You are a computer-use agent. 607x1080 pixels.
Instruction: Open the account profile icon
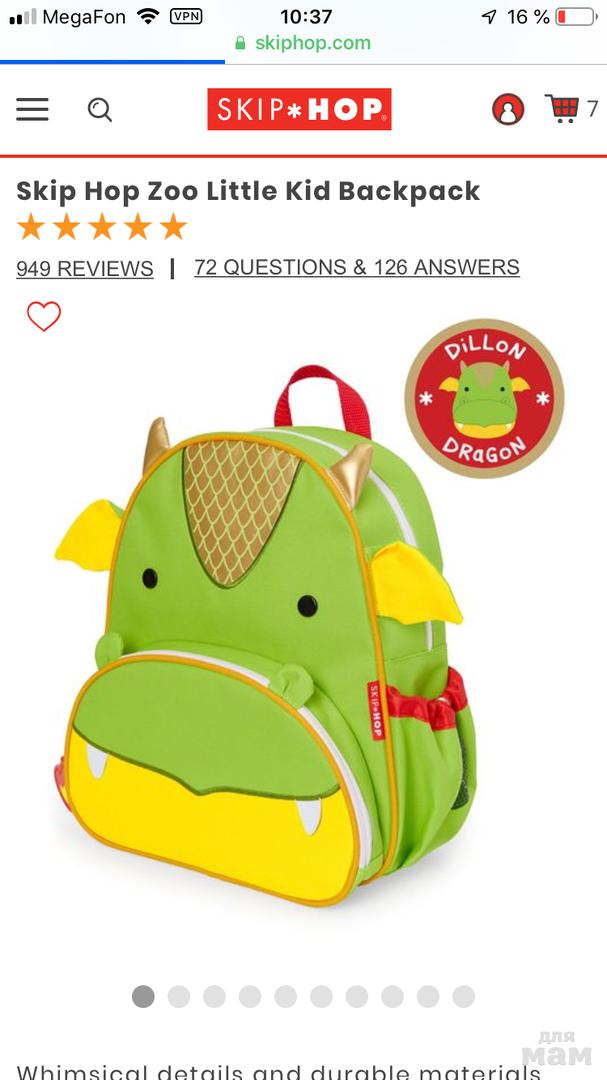[508, 109]
